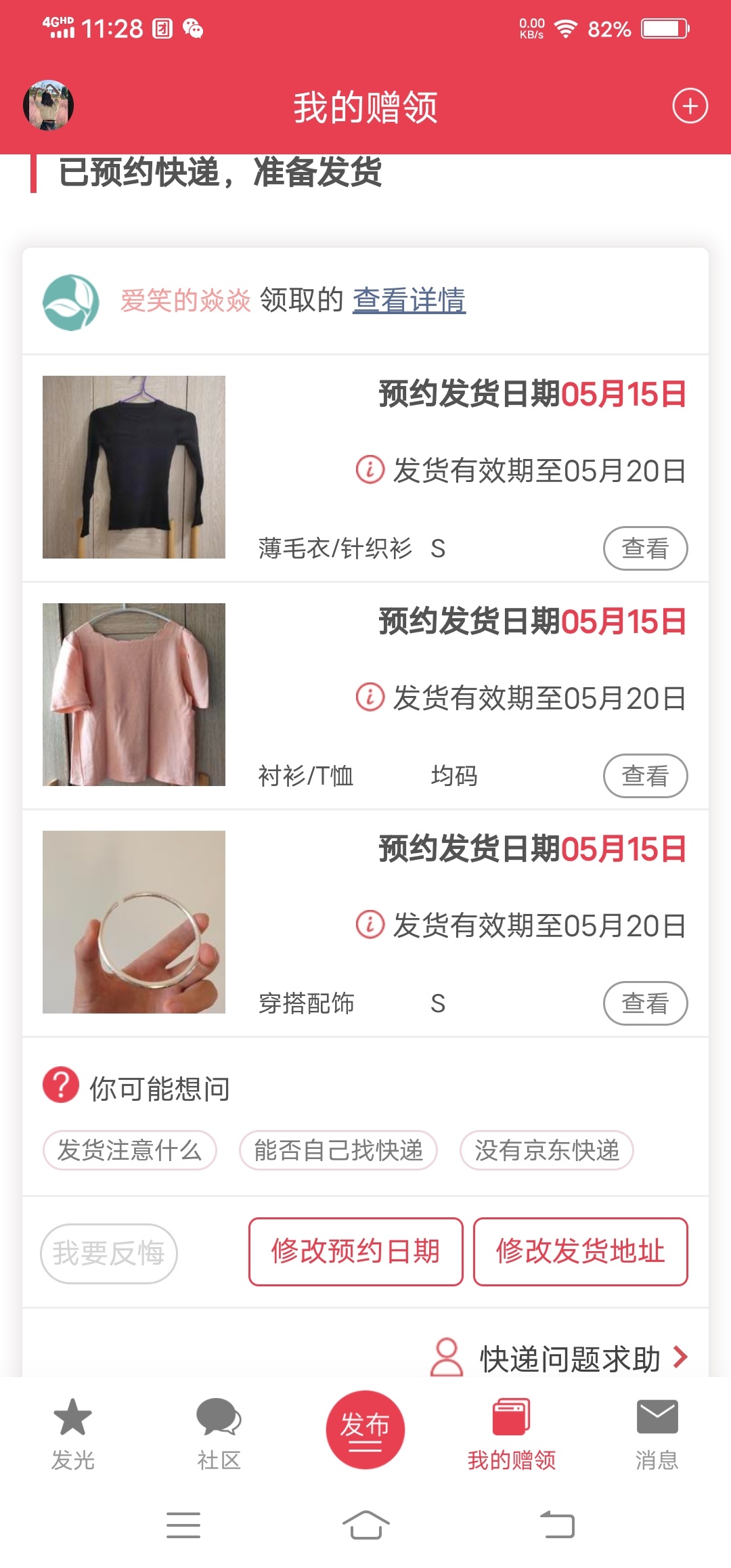Tap the plus icon in the header
The width and height of the screenshot is (731, 1568).
point(690,106)
